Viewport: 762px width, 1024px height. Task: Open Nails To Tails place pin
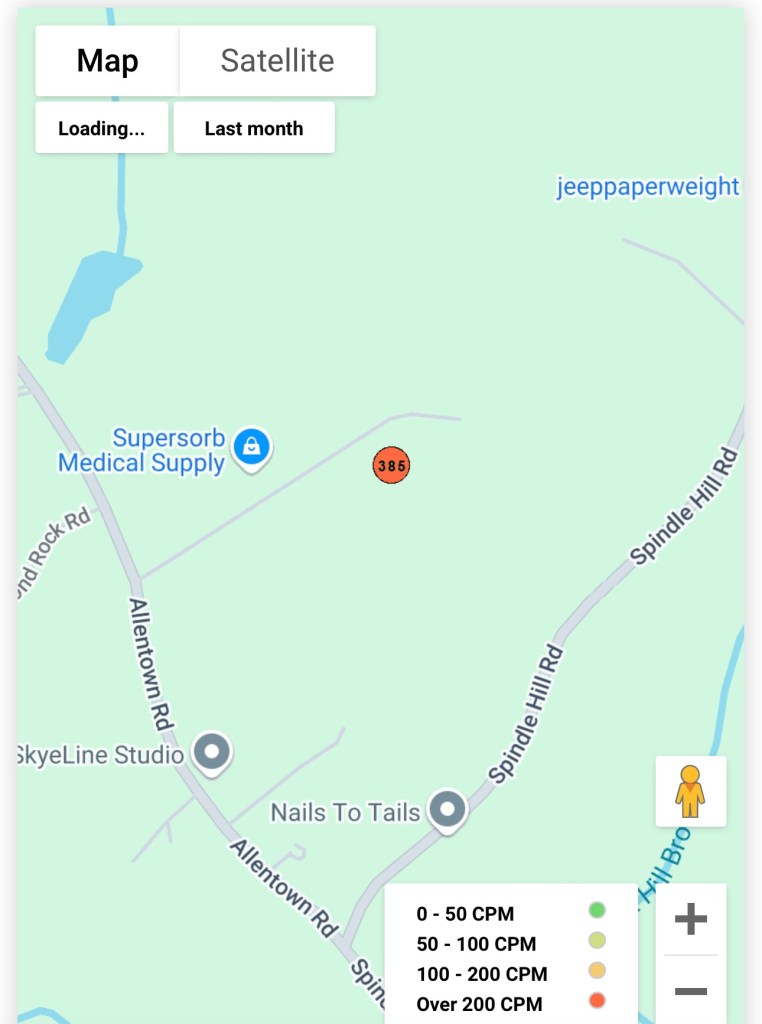[448, 809]
